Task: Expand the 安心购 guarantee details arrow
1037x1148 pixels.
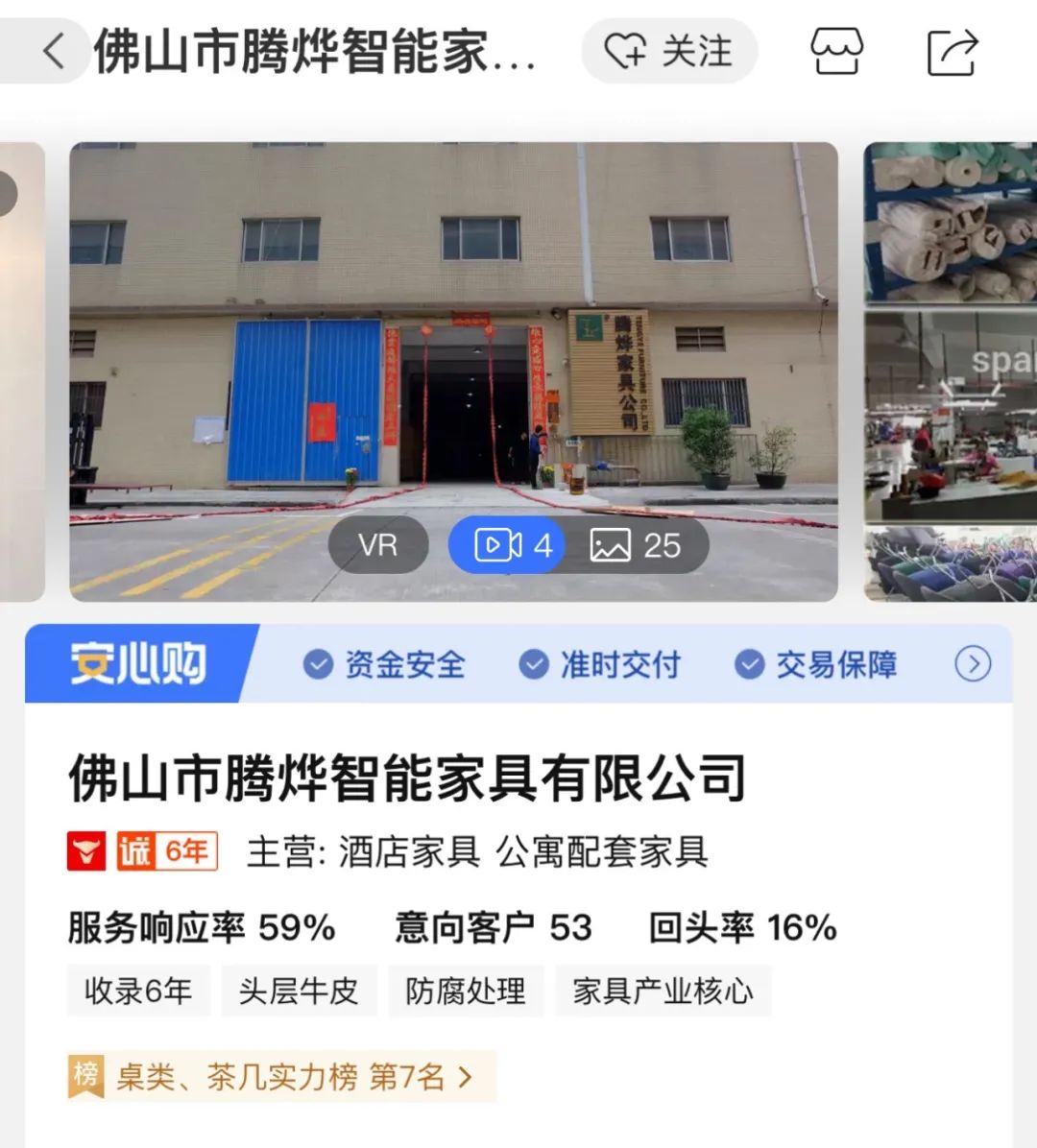Action: click(x=977, y=663)
